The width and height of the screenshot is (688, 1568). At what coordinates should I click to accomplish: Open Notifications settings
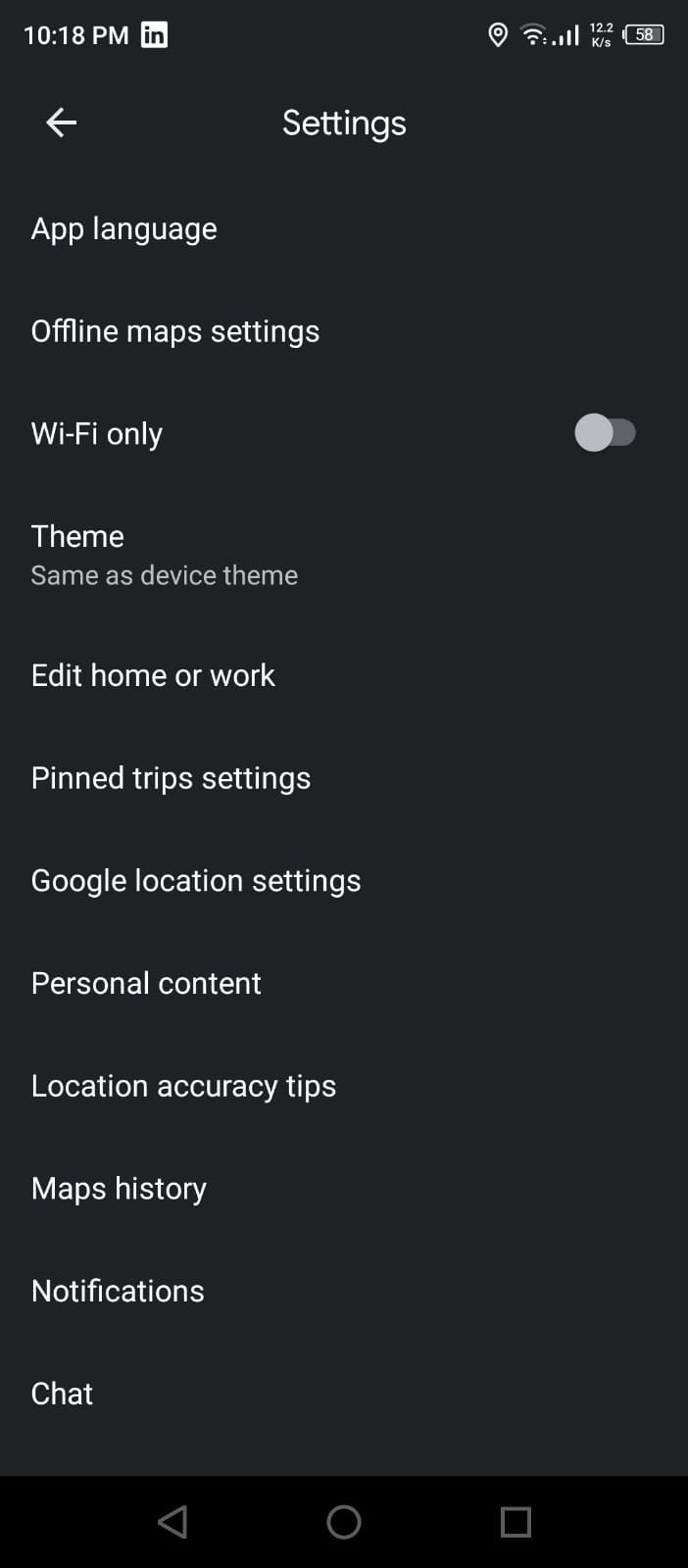118,1291
